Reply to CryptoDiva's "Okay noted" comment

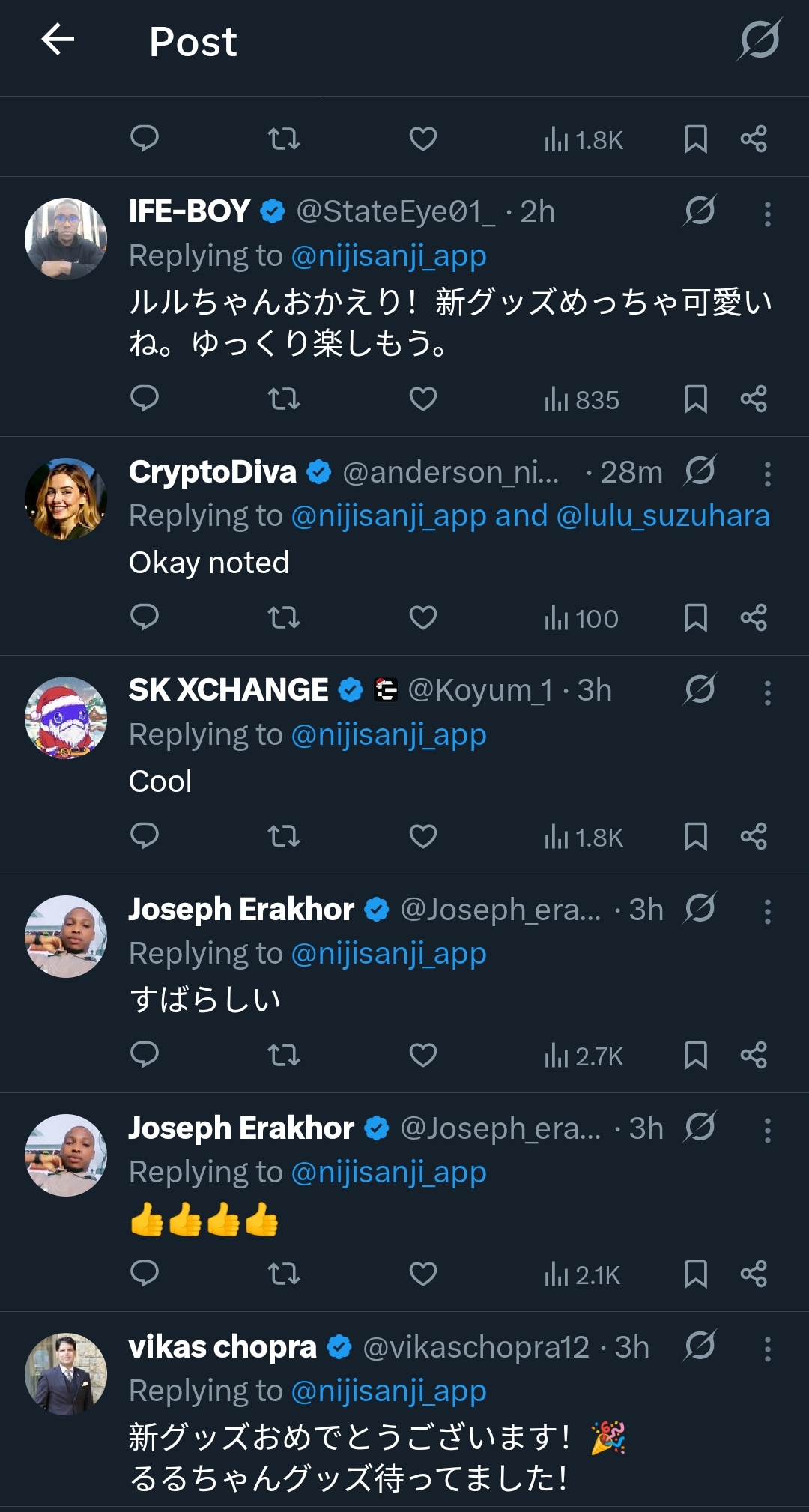(145, 617)
